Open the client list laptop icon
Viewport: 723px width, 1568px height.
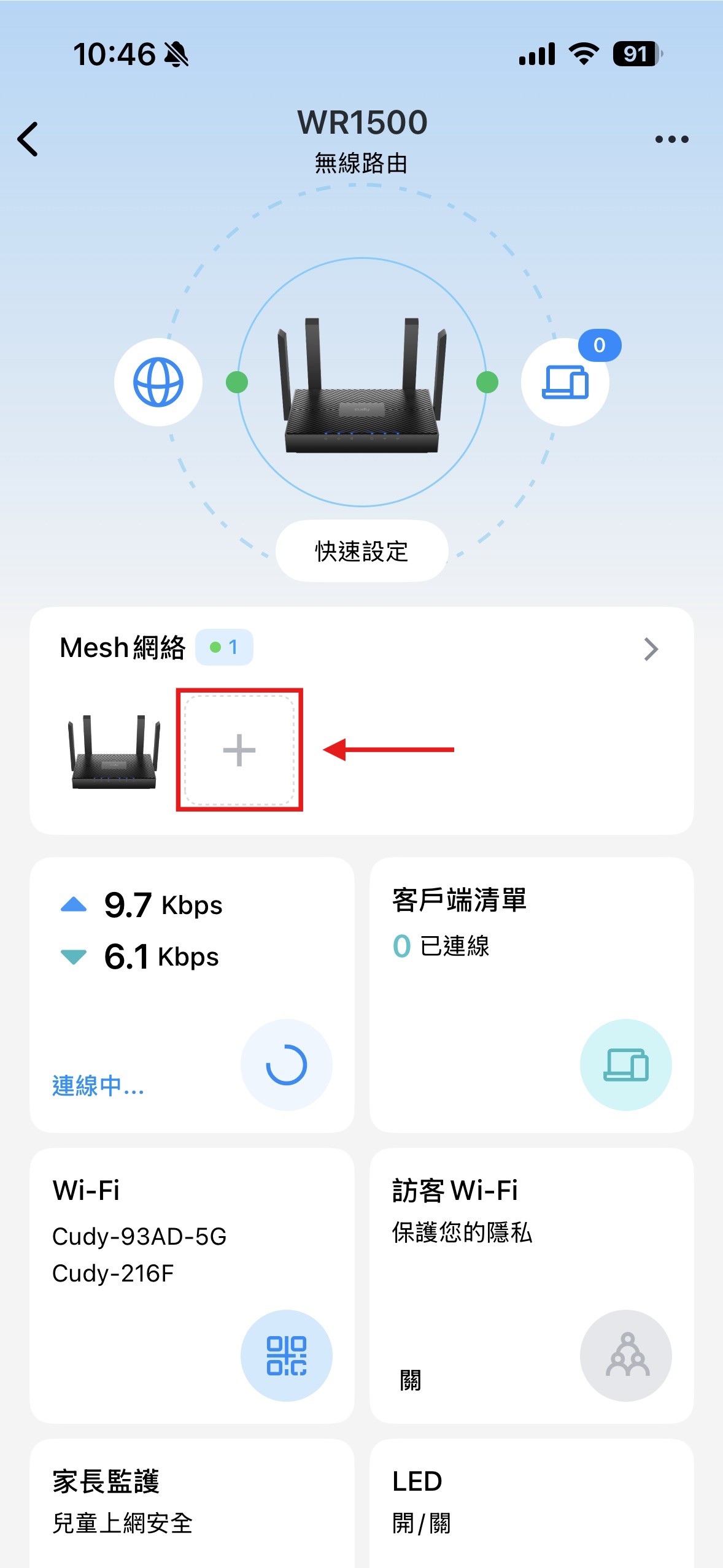point(626,1066)
